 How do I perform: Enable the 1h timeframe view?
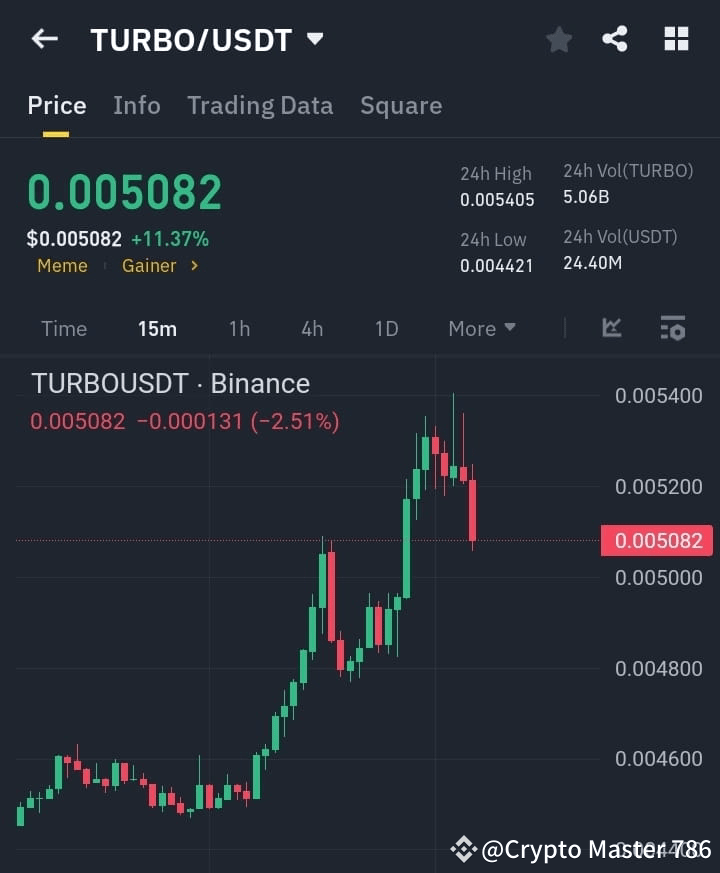[x=239, y=328]
